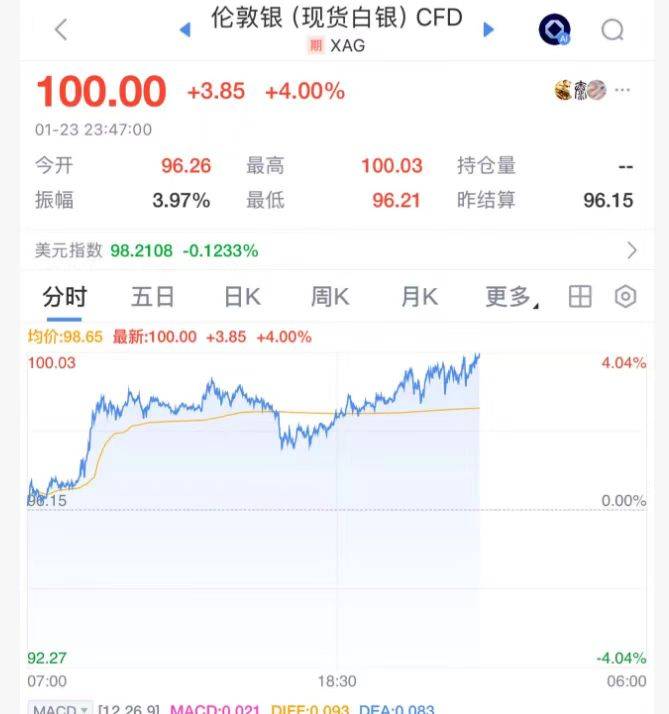669x714 pixels.
Task: Go back using the top-left arrow
Action: [x=61, y=30]
